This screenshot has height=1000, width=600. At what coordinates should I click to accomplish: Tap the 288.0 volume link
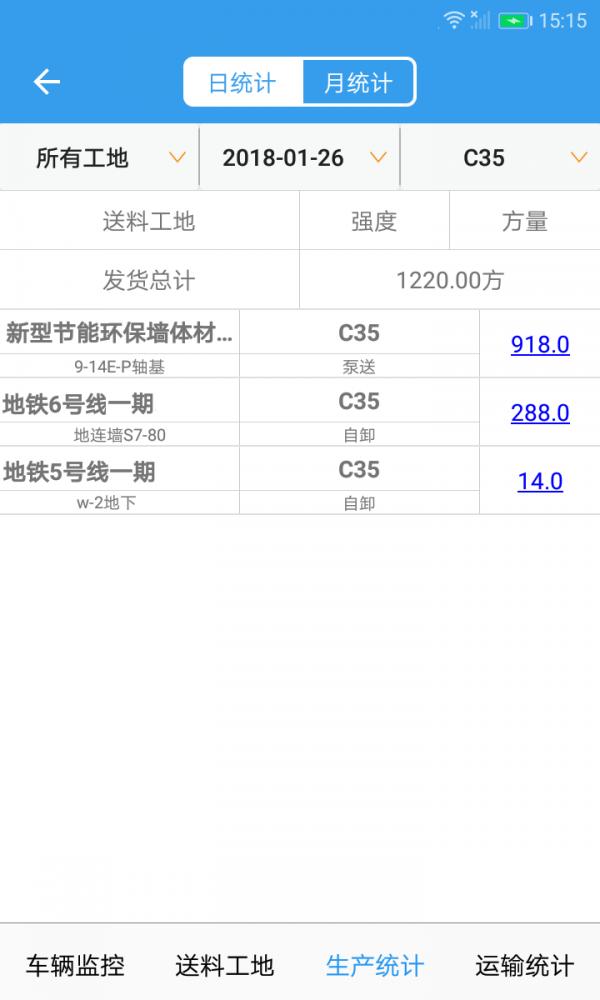[540, 413]
